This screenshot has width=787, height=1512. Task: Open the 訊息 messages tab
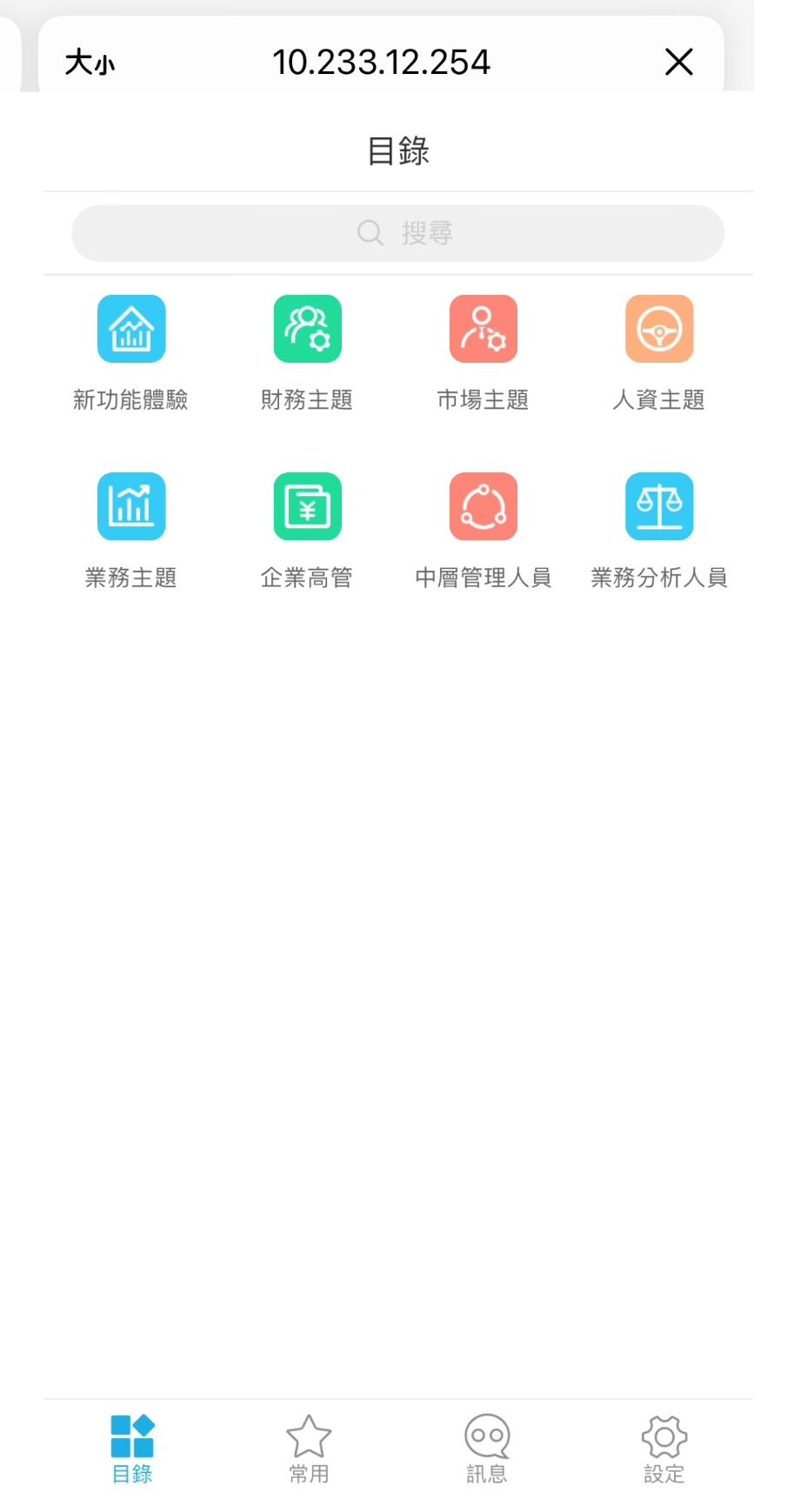(x=484, y=1444)
